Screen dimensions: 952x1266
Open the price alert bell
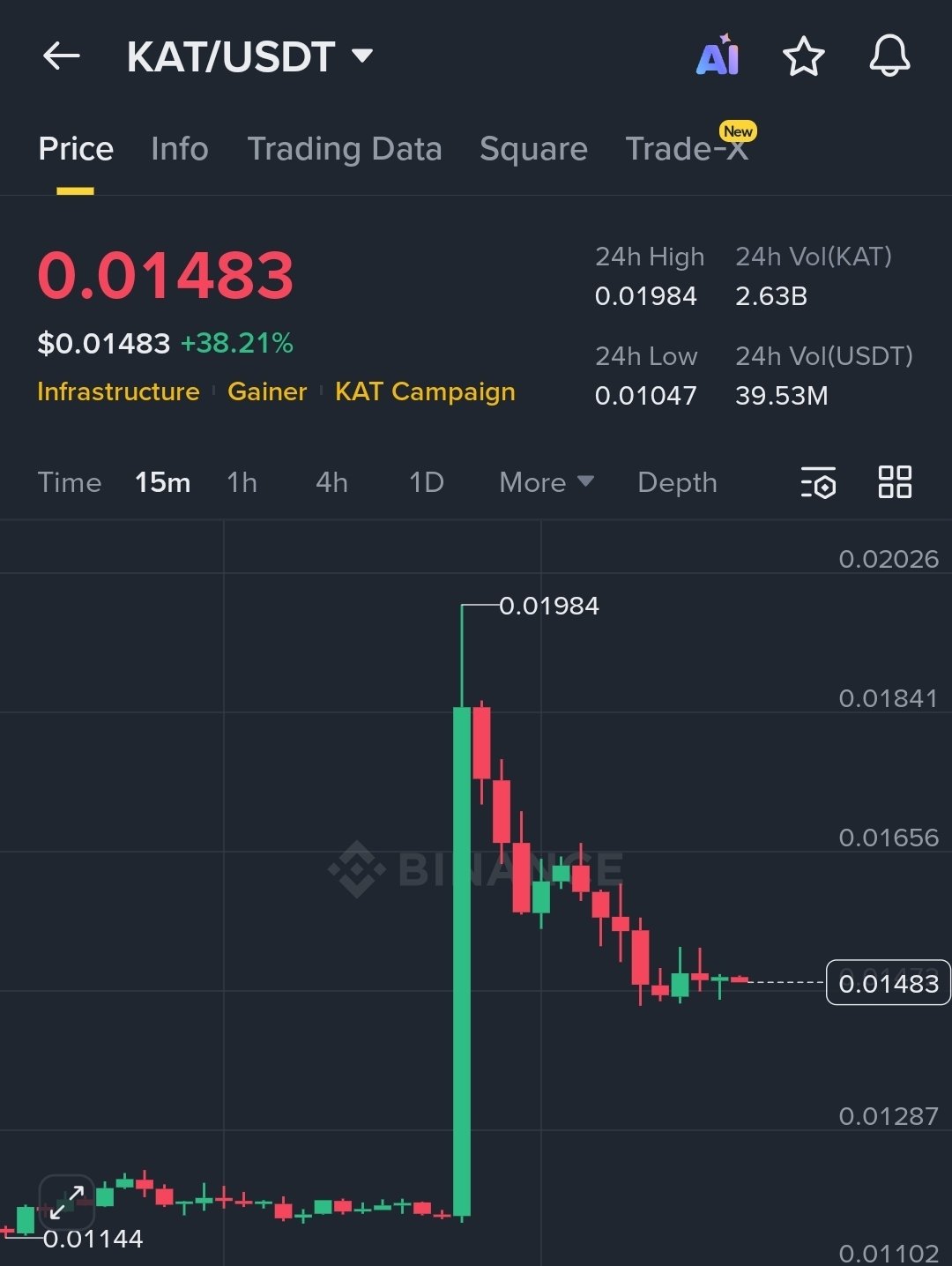(x=889, y=57)
